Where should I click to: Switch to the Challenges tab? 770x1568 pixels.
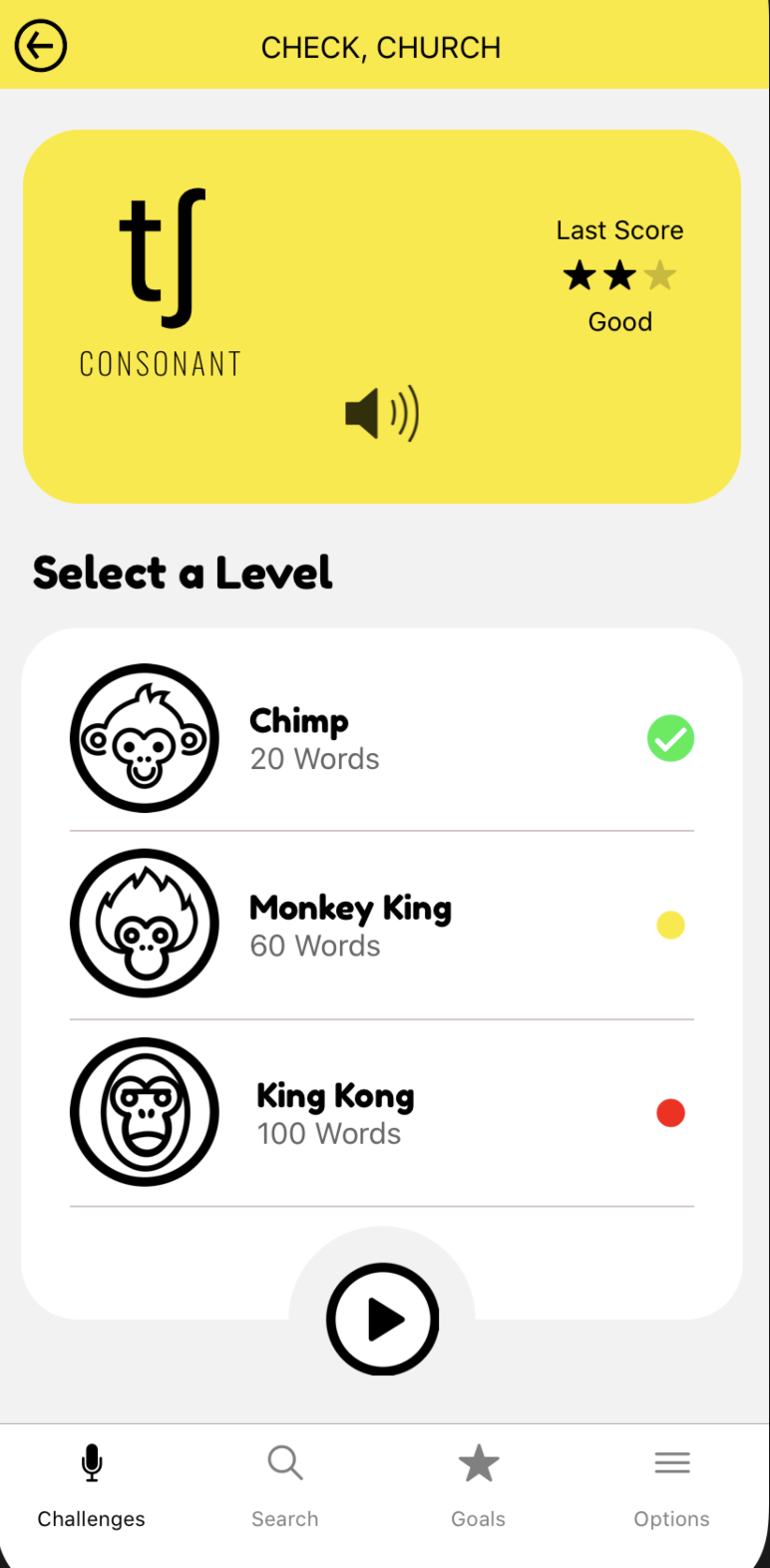tap(92, 1486)
